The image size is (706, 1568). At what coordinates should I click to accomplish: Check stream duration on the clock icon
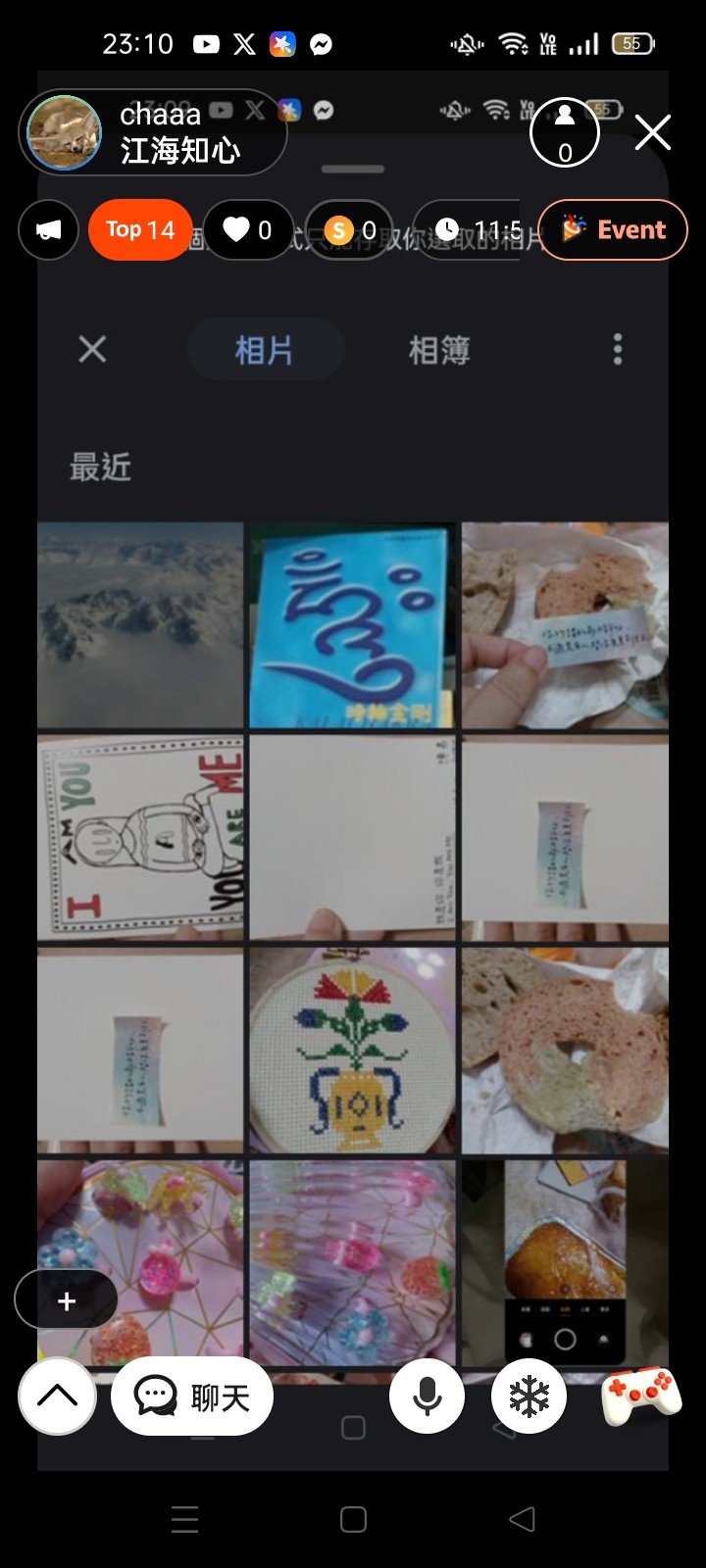pyautogui.click(x=449, y=229)
